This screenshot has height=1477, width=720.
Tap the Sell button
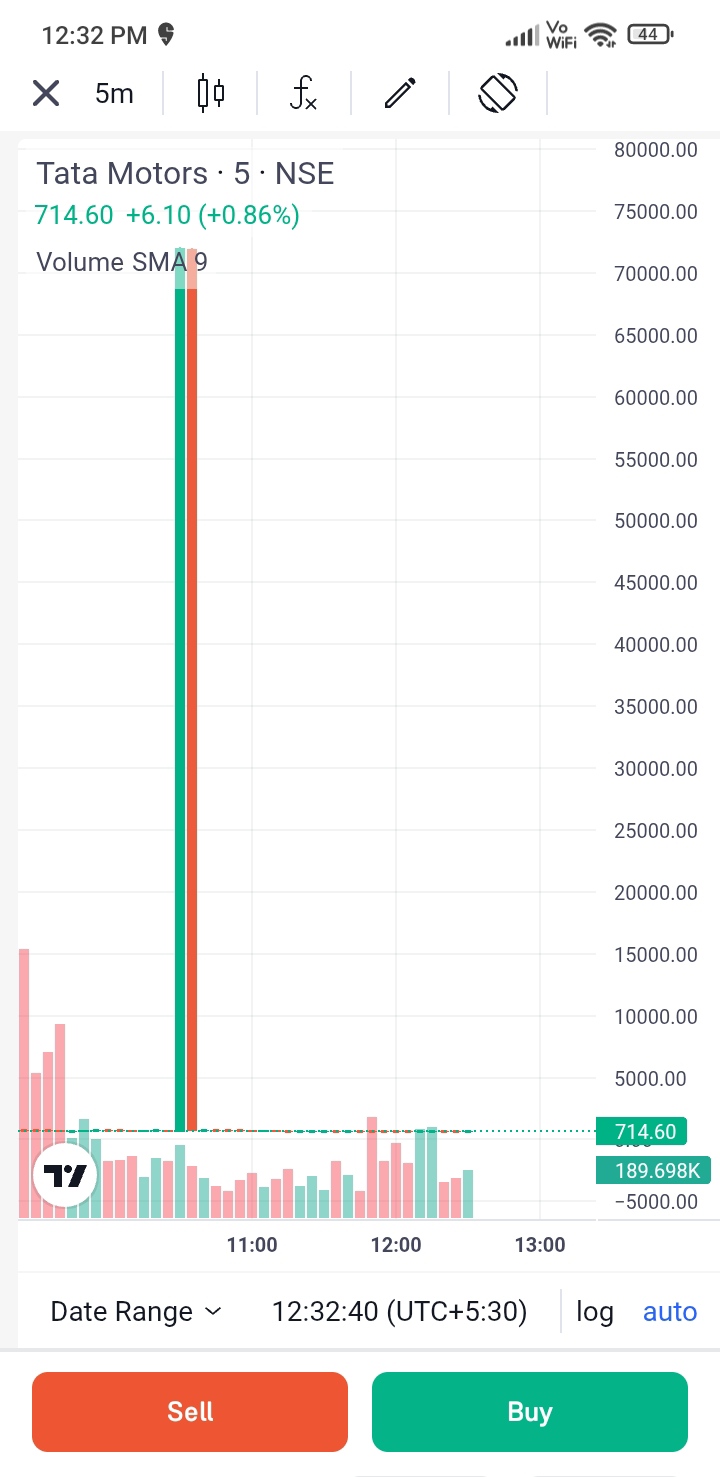click(x=190, y=1411)
